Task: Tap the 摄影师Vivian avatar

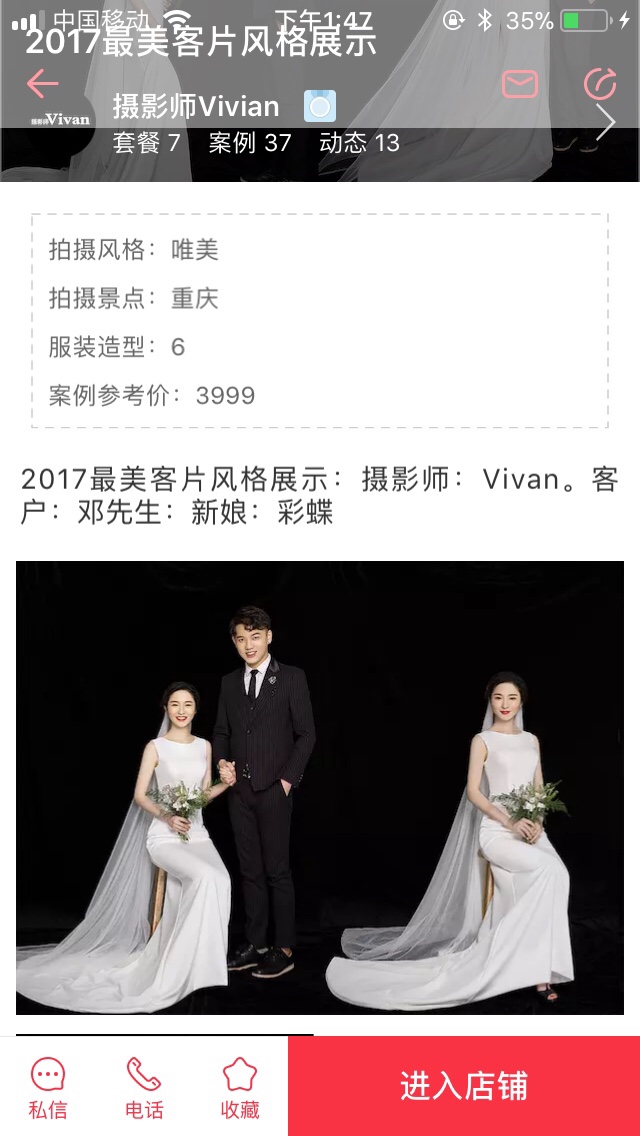Action: coord(59,120)
